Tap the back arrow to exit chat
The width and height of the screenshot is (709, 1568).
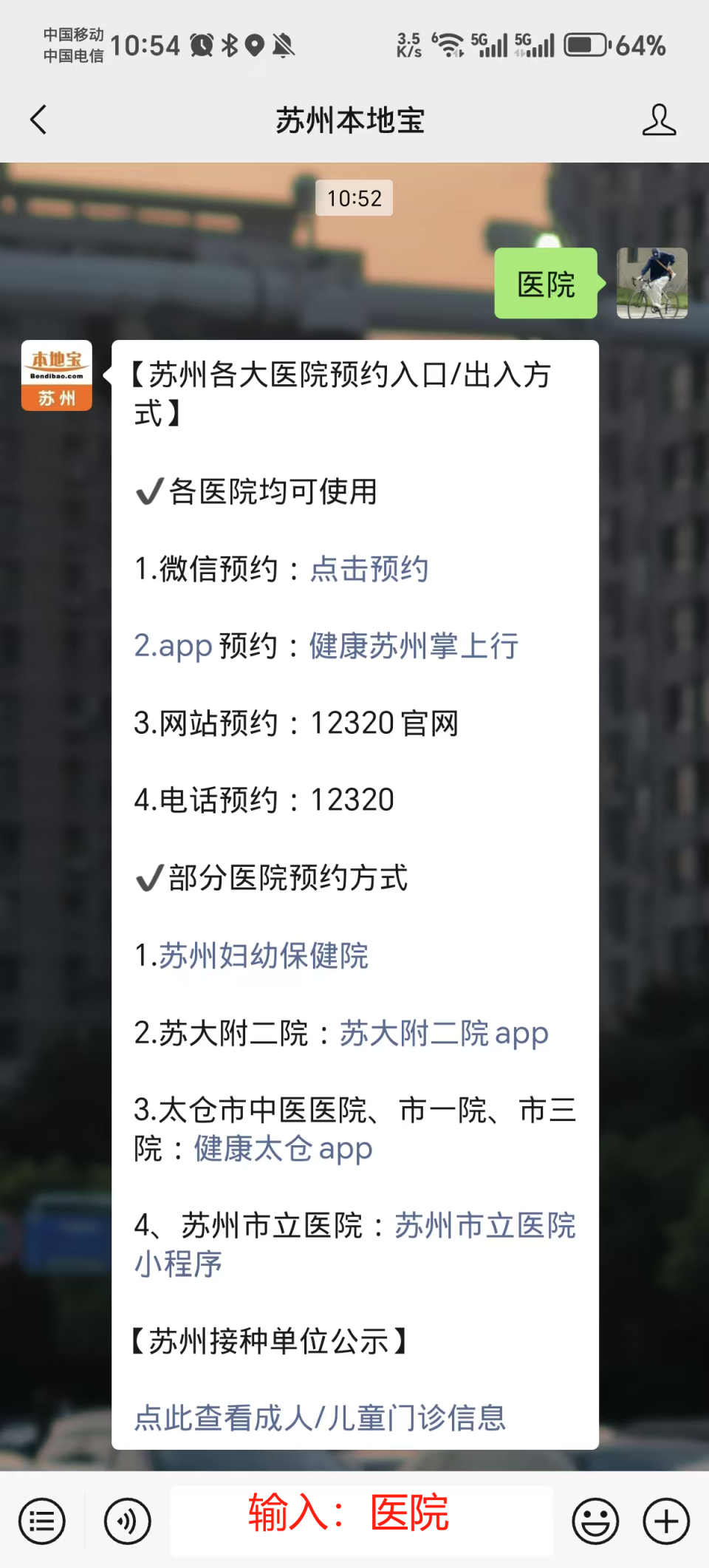click(38, 120)
